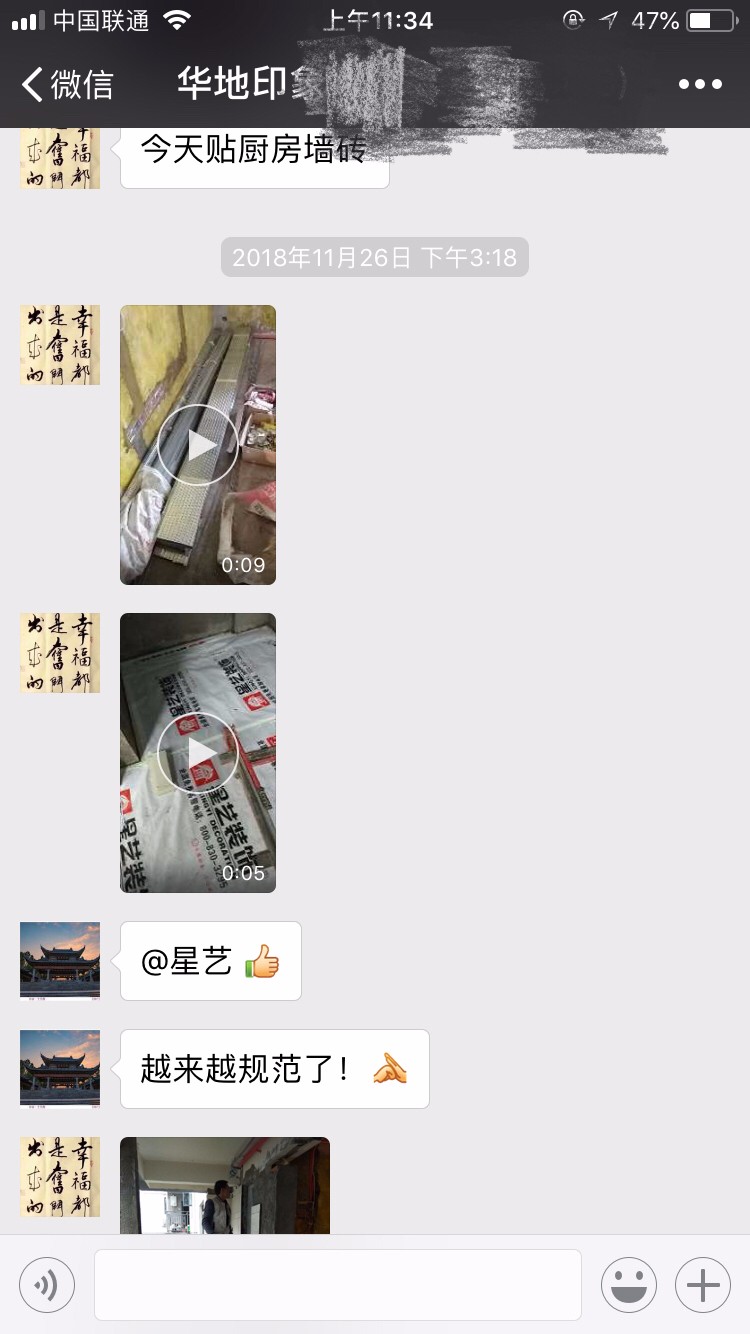750x1334 pixels.
Task: View profile of sender of @星艺 message
Action: tap(60, 961)
